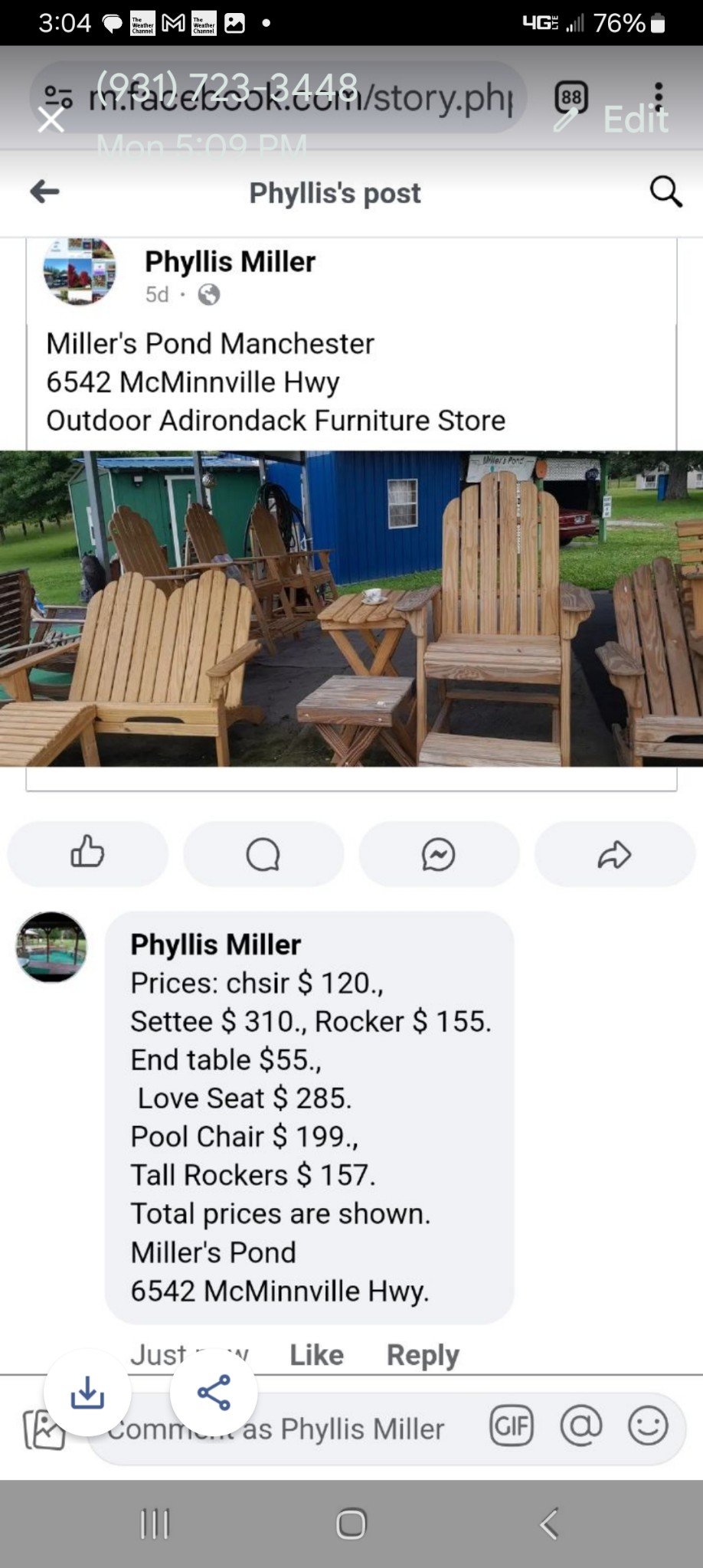Reply to Phyllis Miller's prices comment
The height and width of the screenshot is (1568, 703).
422,1354
